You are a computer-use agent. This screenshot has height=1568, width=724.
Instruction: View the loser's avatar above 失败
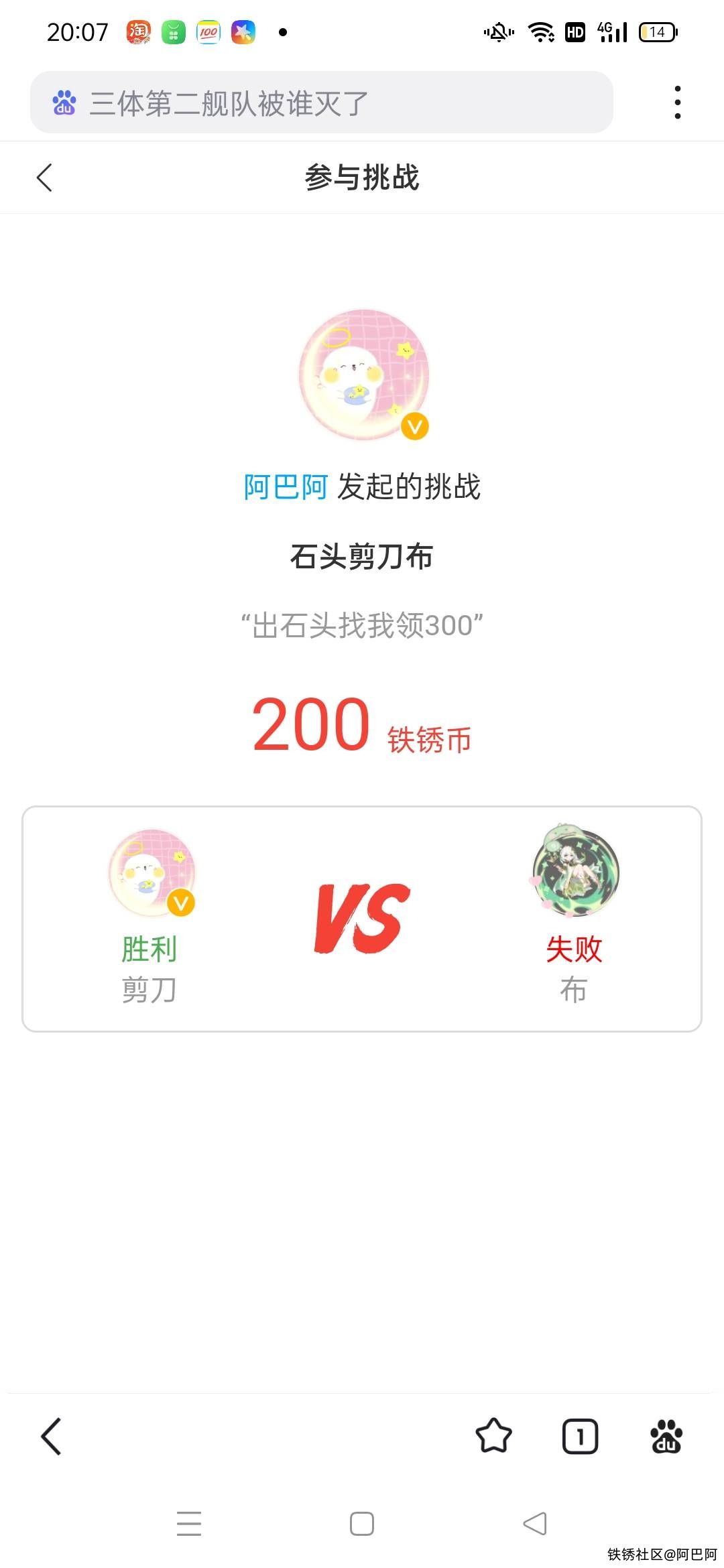(575, 871)
